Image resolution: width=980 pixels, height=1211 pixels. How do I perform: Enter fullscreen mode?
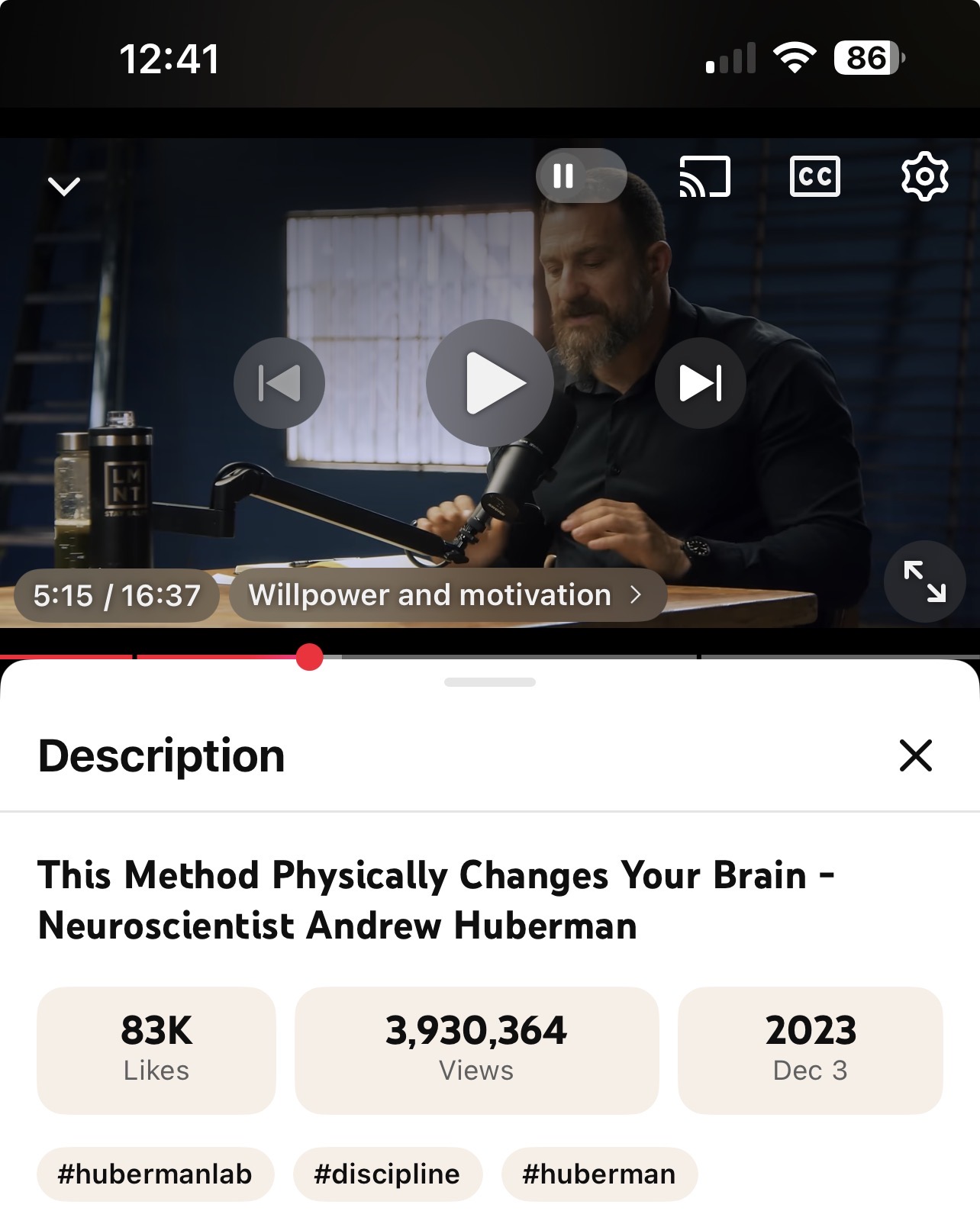924,581
